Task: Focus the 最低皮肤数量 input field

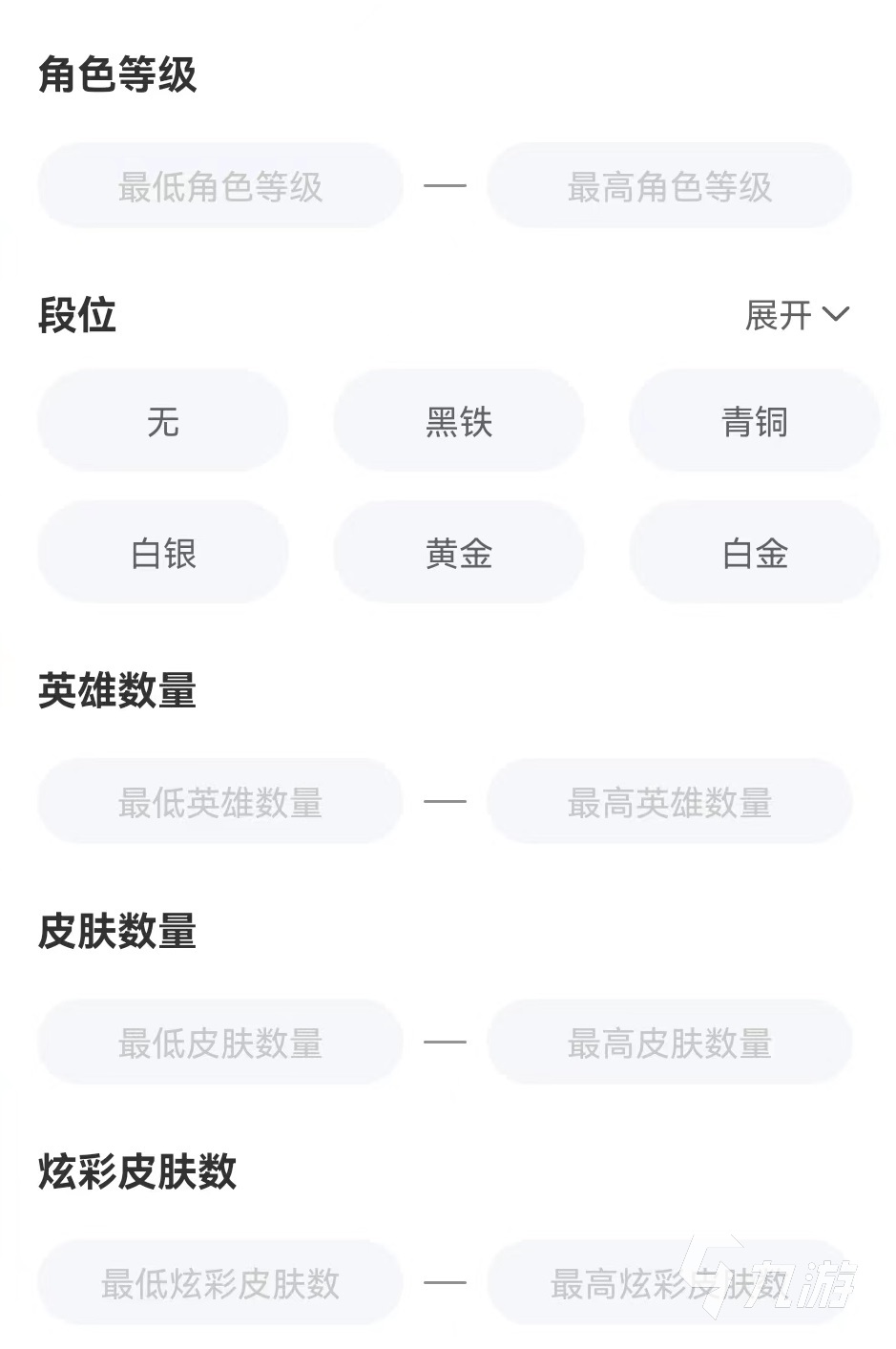Action: tap(219, 1043)
